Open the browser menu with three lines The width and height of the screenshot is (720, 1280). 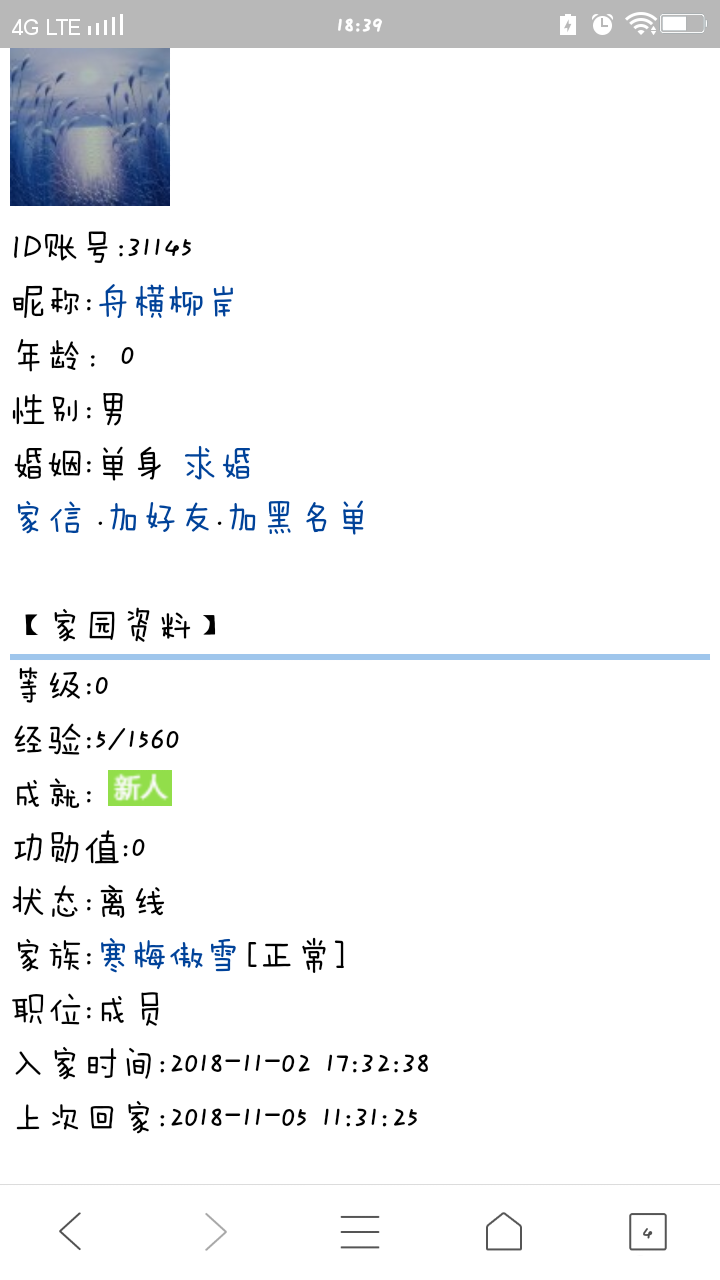pyautogui.click(x=360, y=1231)
